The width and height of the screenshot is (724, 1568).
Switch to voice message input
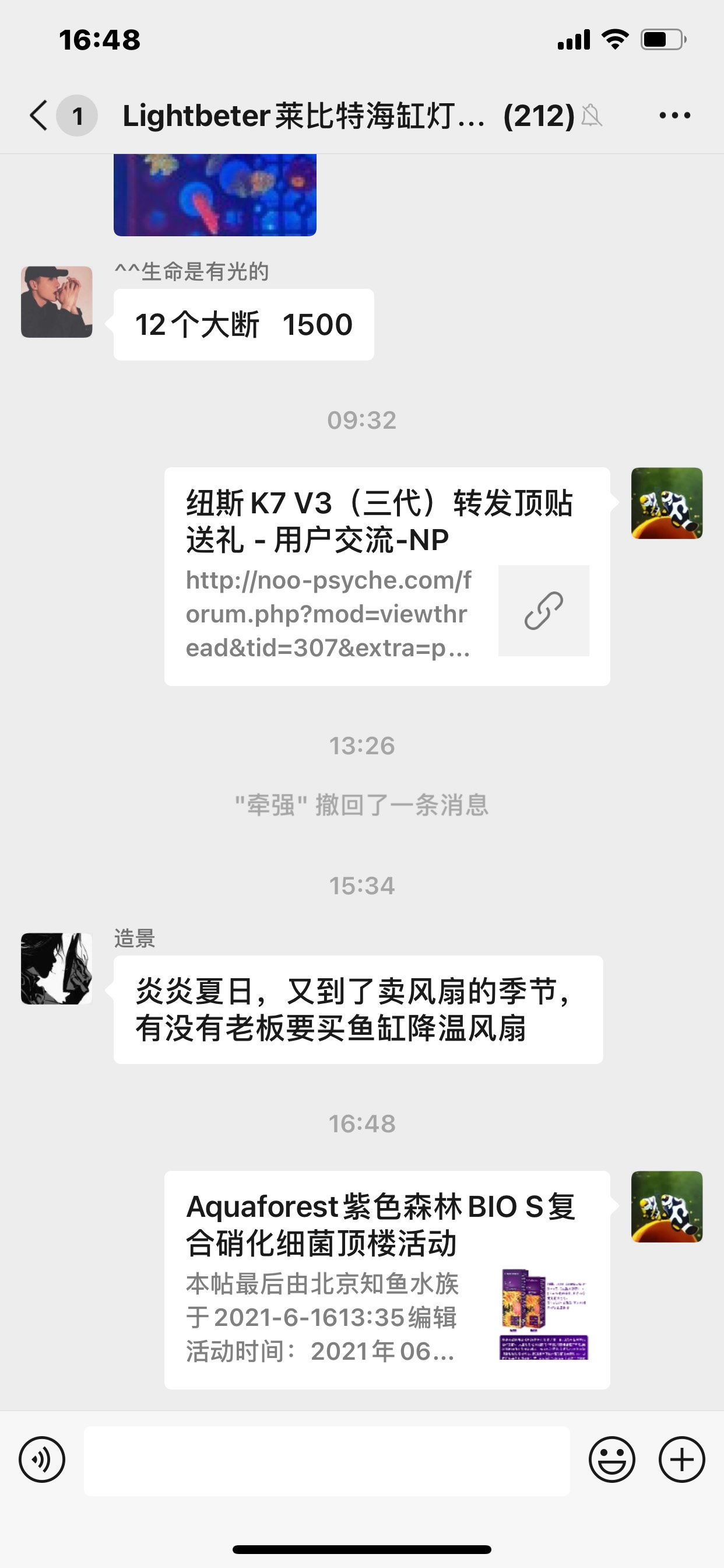pyautogui.click(x=42, y=1459)
